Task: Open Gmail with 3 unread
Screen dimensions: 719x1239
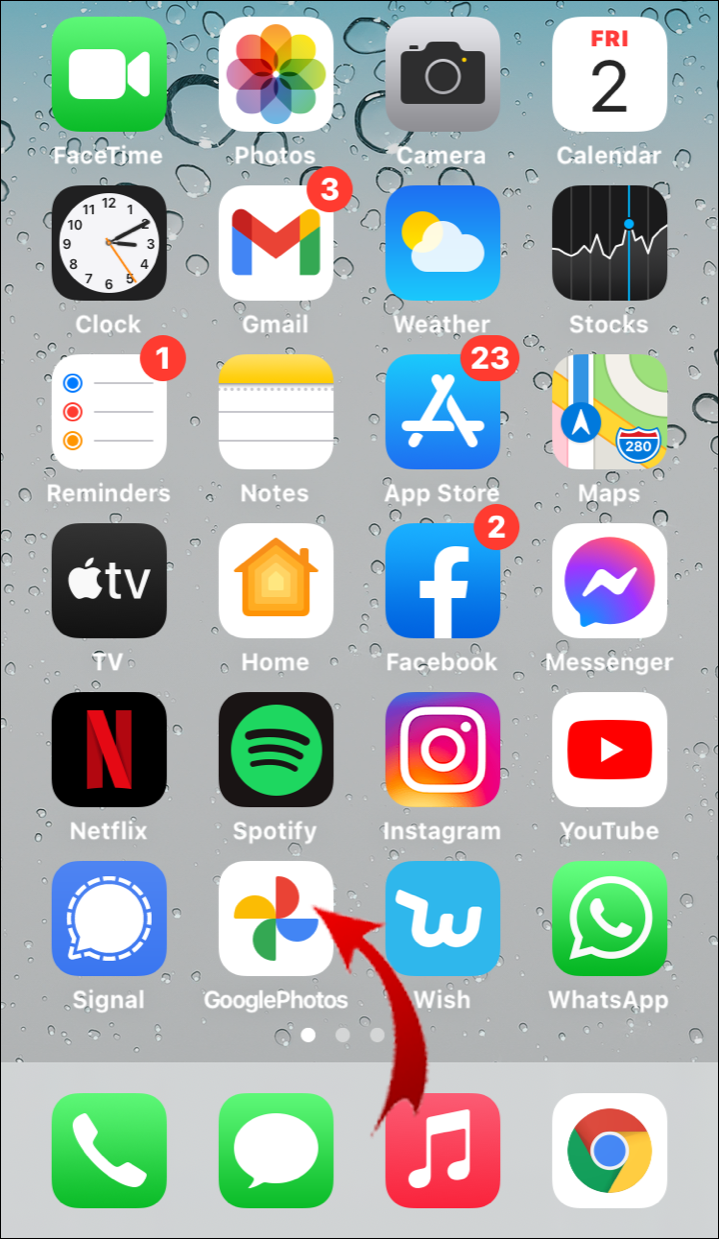Action: click(275, 243)
